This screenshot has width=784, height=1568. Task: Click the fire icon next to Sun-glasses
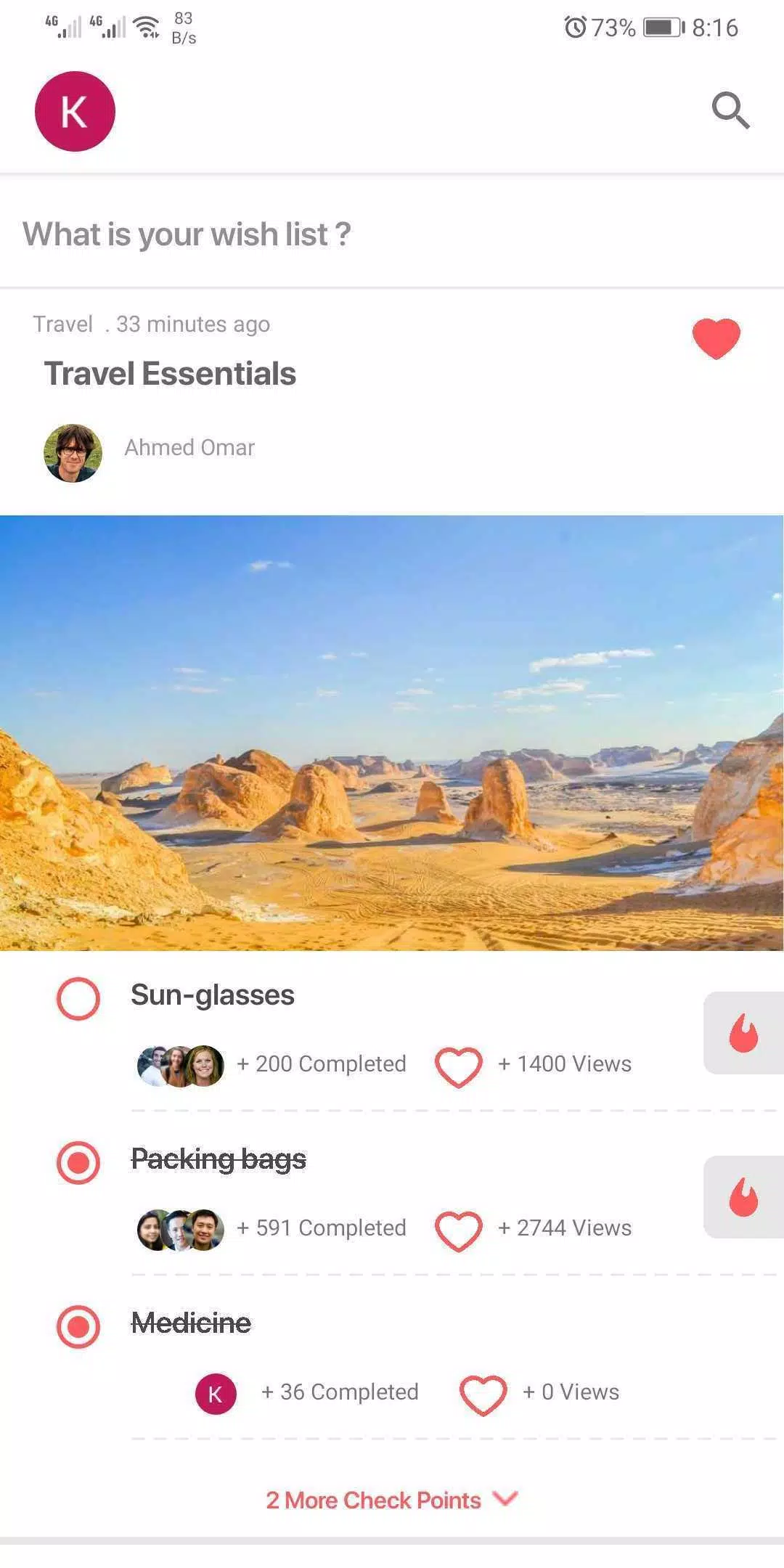pyautogui.click(x=743, y=1034)
